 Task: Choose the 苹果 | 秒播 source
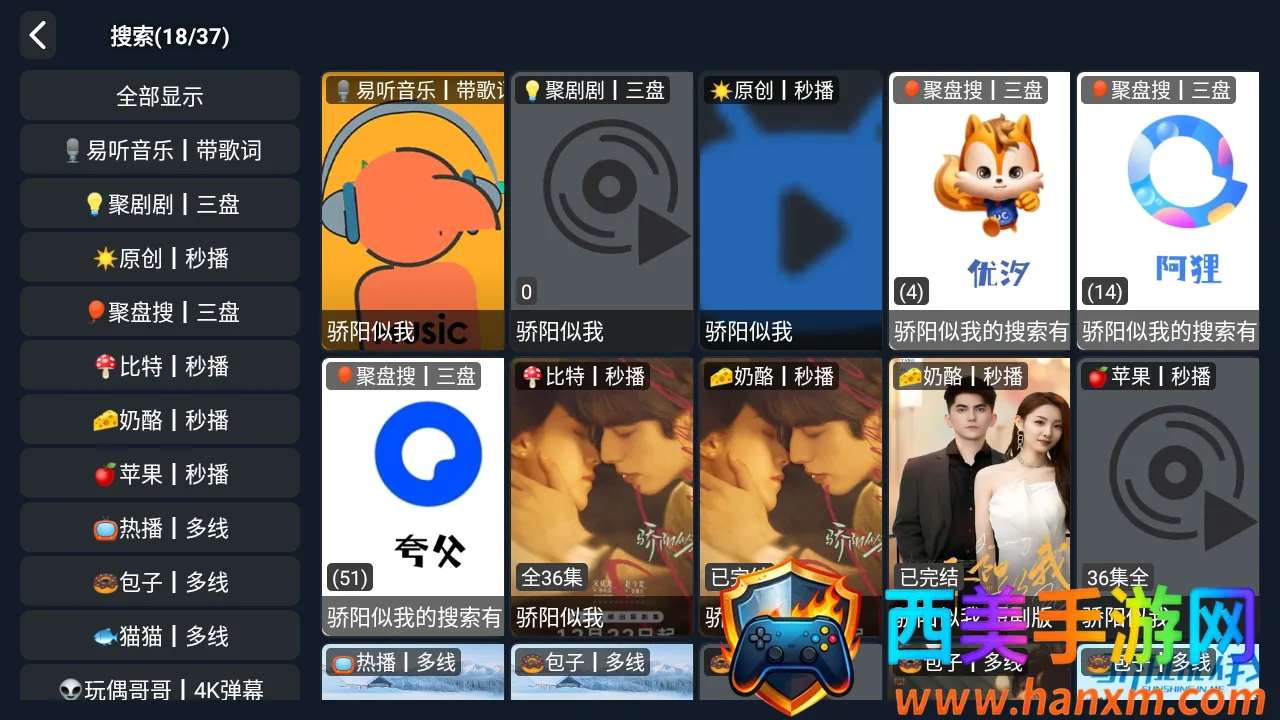(160, 474)
